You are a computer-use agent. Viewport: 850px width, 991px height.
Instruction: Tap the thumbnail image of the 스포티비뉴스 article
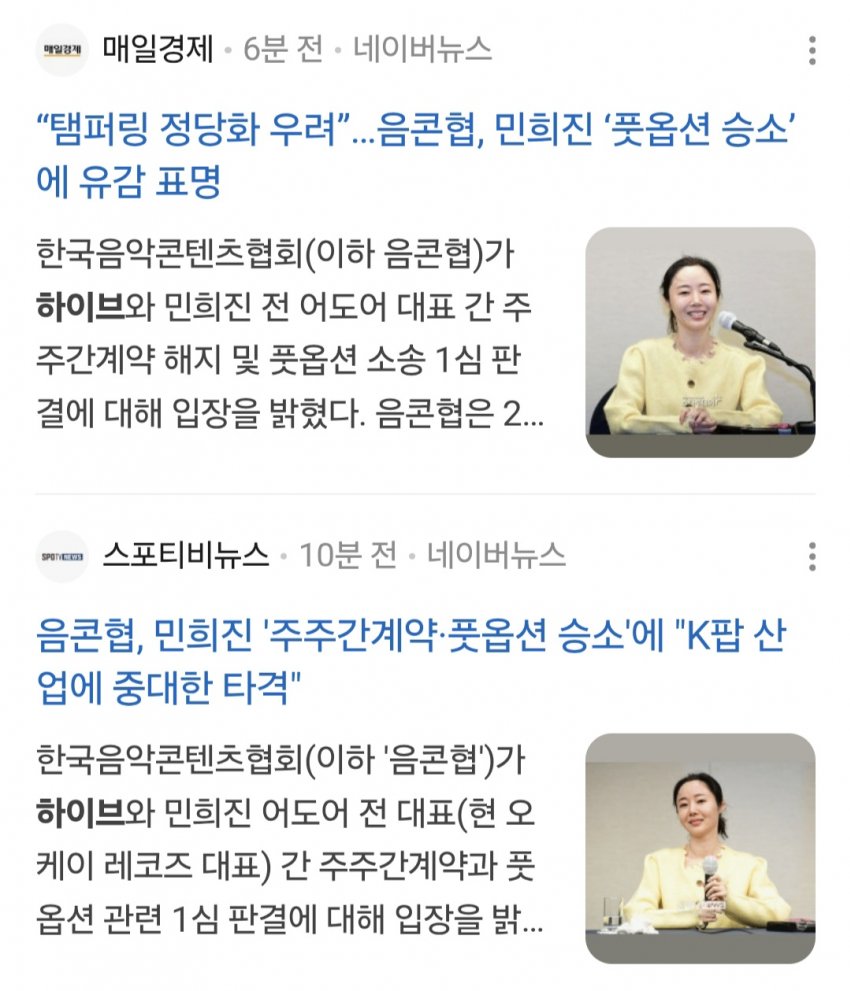[700, 848]
